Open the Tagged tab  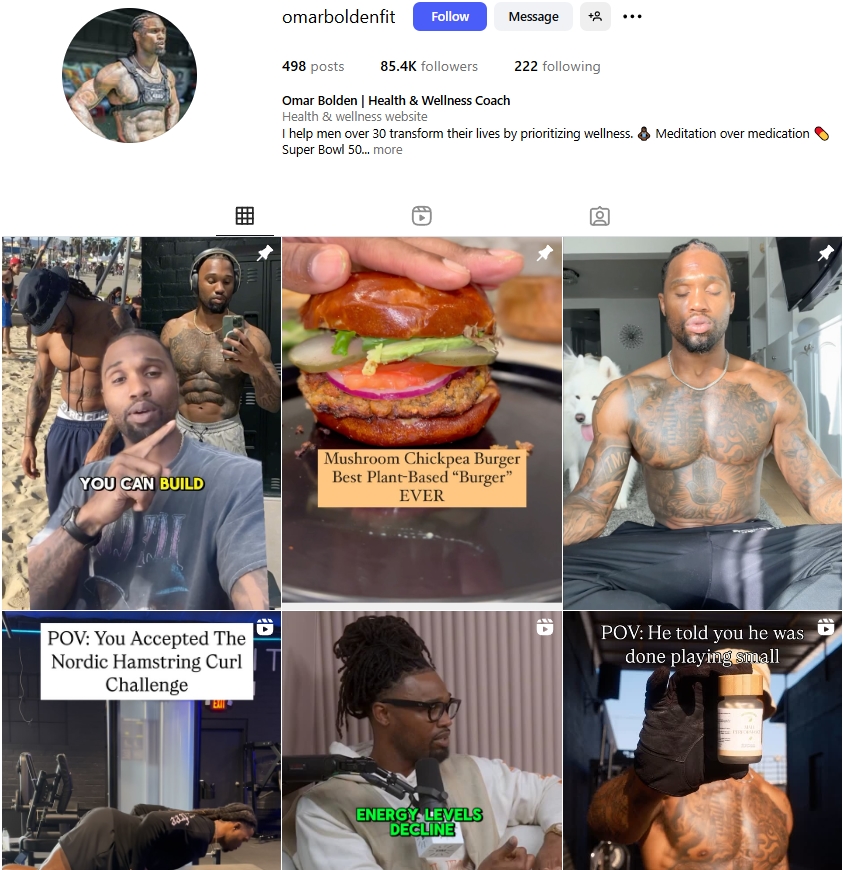click(599, 215)
